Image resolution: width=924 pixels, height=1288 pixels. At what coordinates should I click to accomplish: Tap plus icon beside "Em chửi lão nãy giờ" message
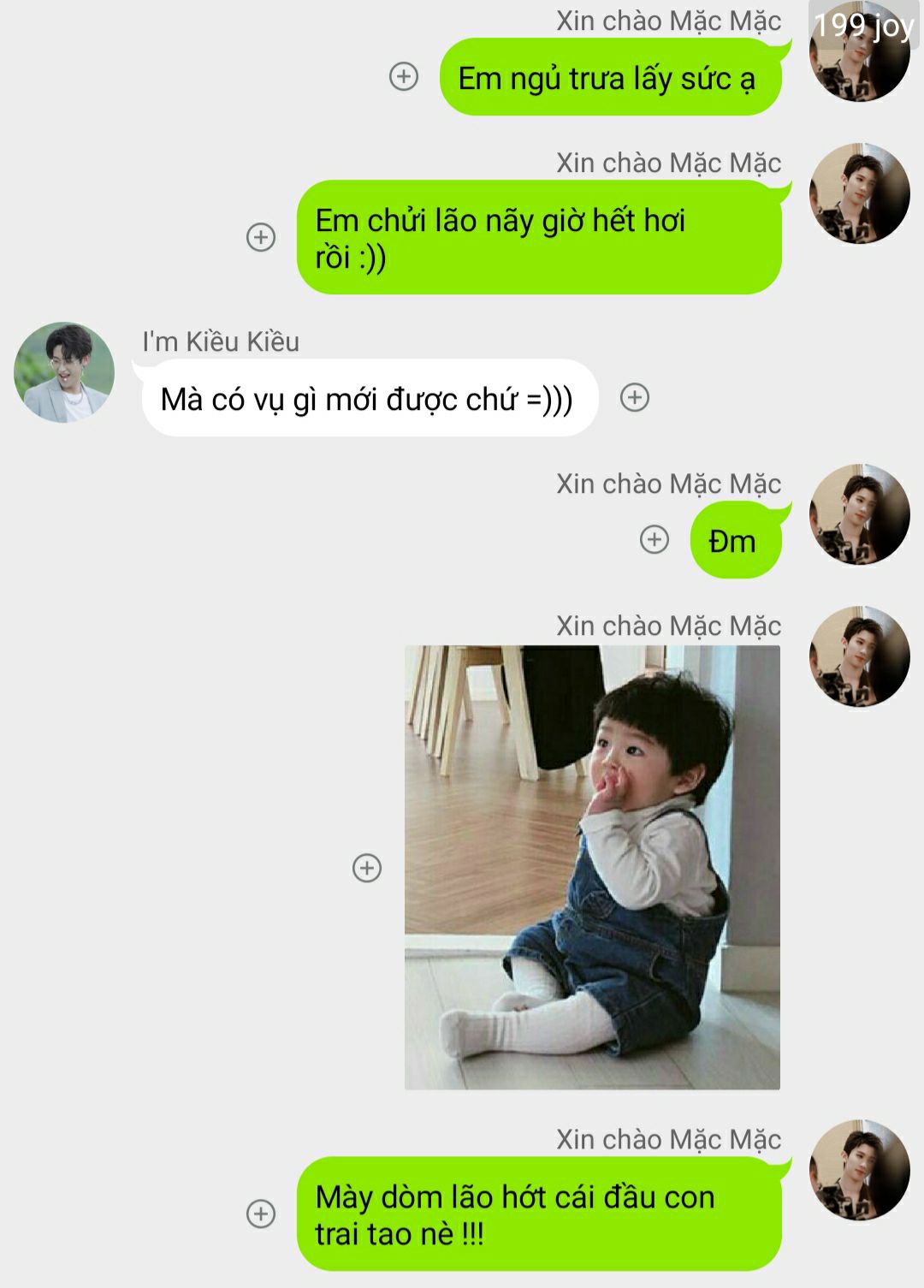tap(261, 237)
